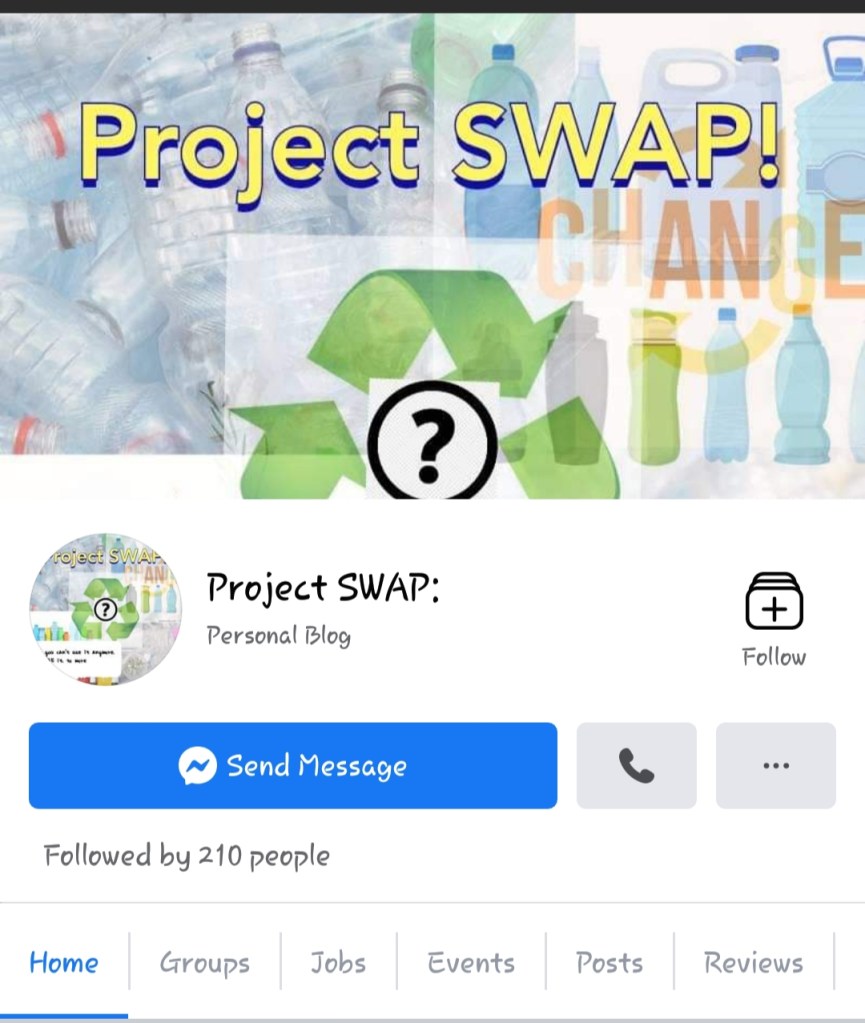Switch to the Groups tab
This screenshot has height=1023, width=865.
(x=205, y=963)
